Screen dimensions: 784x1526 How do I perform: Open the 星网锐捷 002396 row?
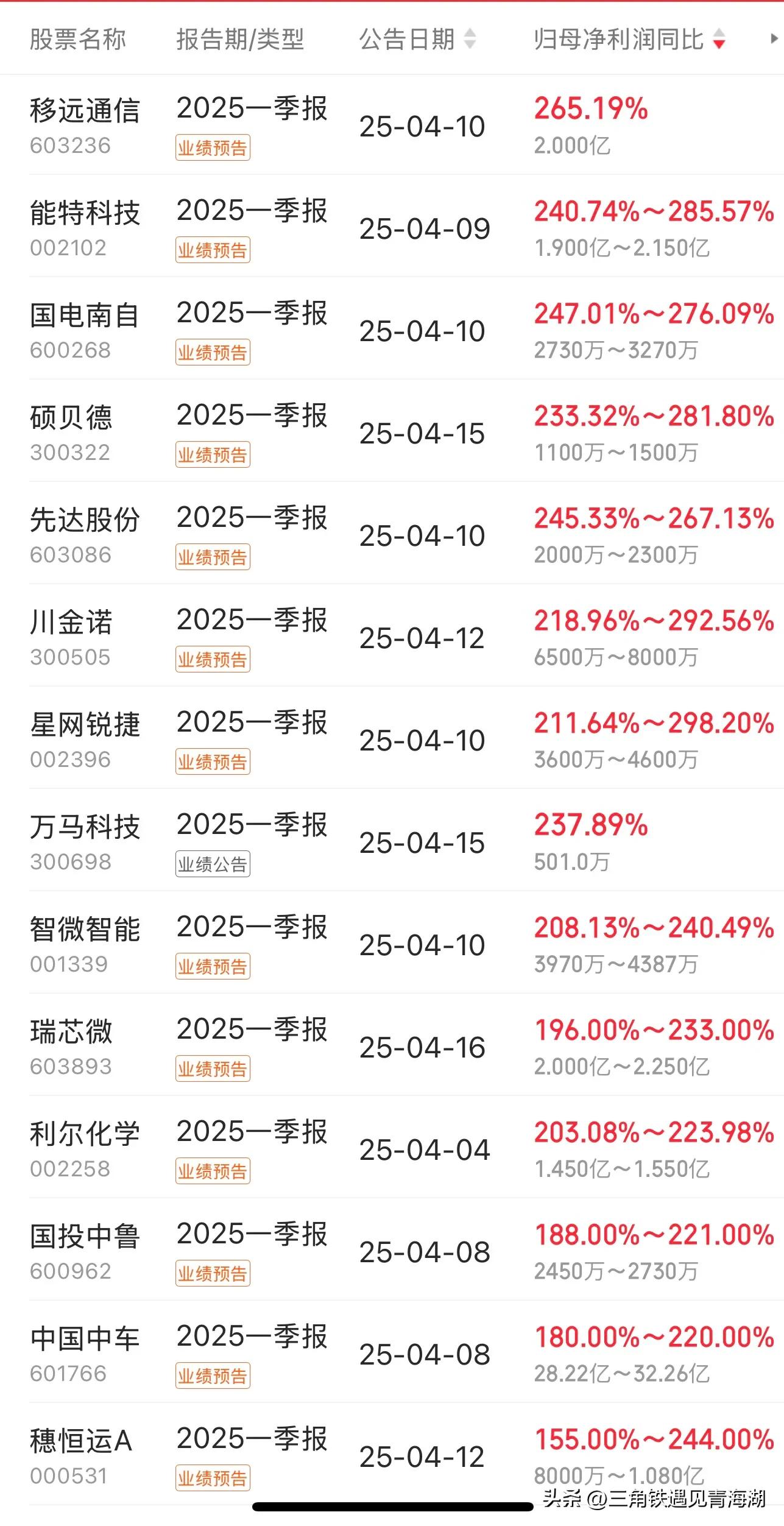[x=392, y=738]
